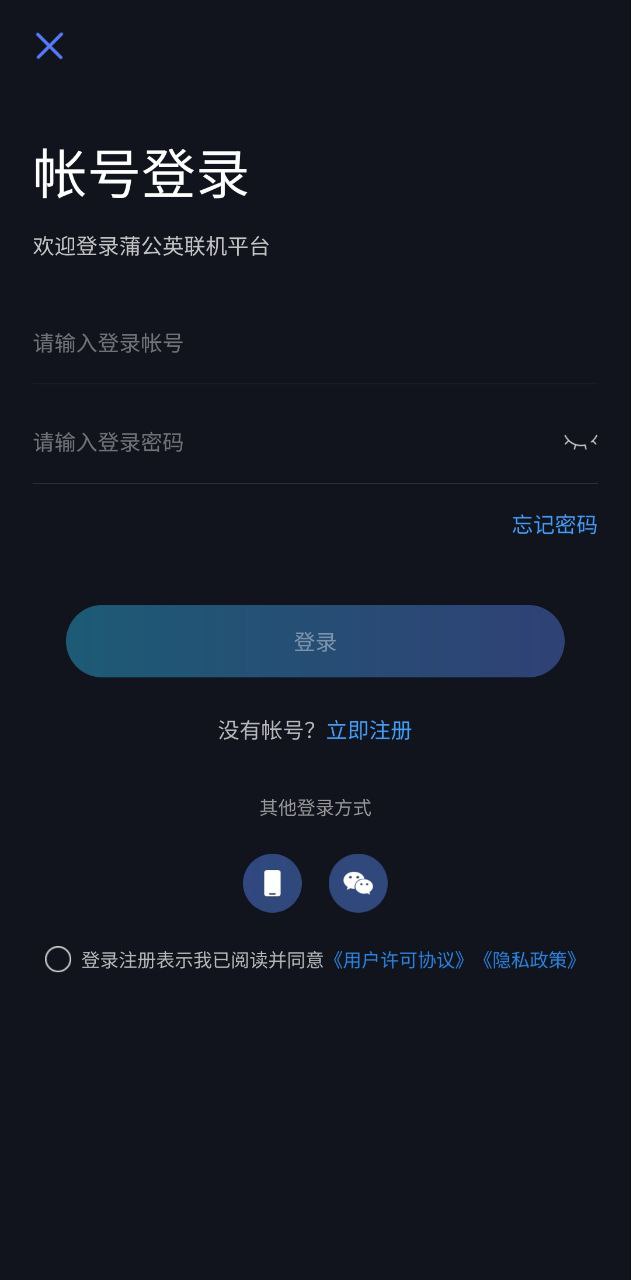Open 《用户许可协议》 link
This screenshot has width=631, height=1280.
point(398,960)
